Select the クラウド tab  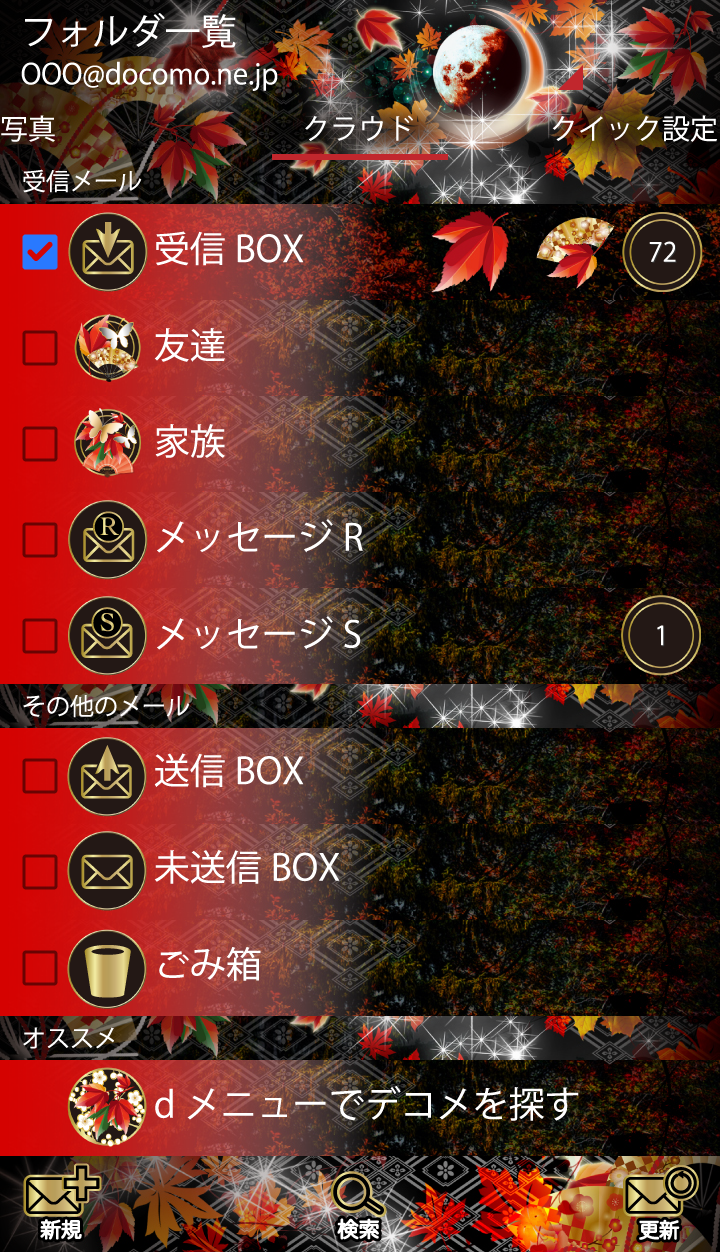pos(359,130)
